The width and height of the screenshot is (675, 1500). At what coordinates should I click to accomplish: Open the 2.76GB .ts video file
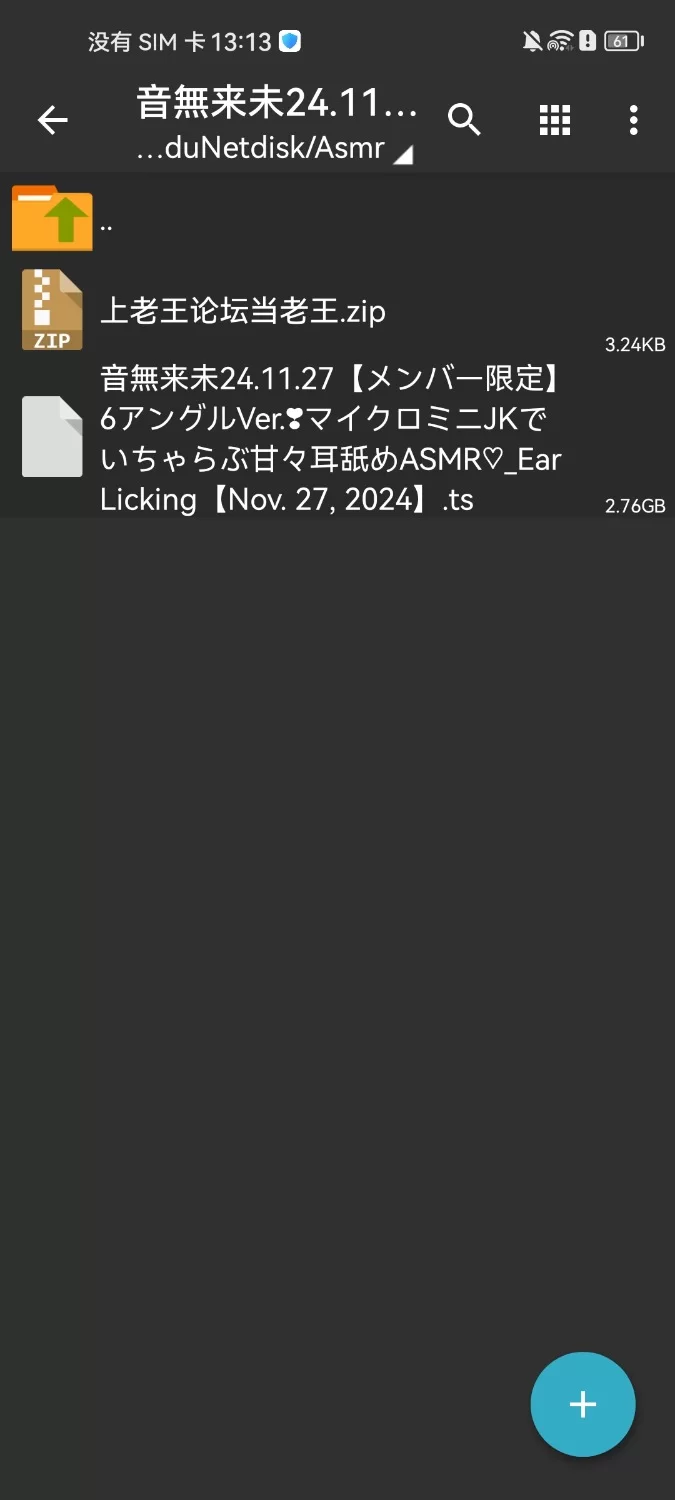(x=330, y=439)
